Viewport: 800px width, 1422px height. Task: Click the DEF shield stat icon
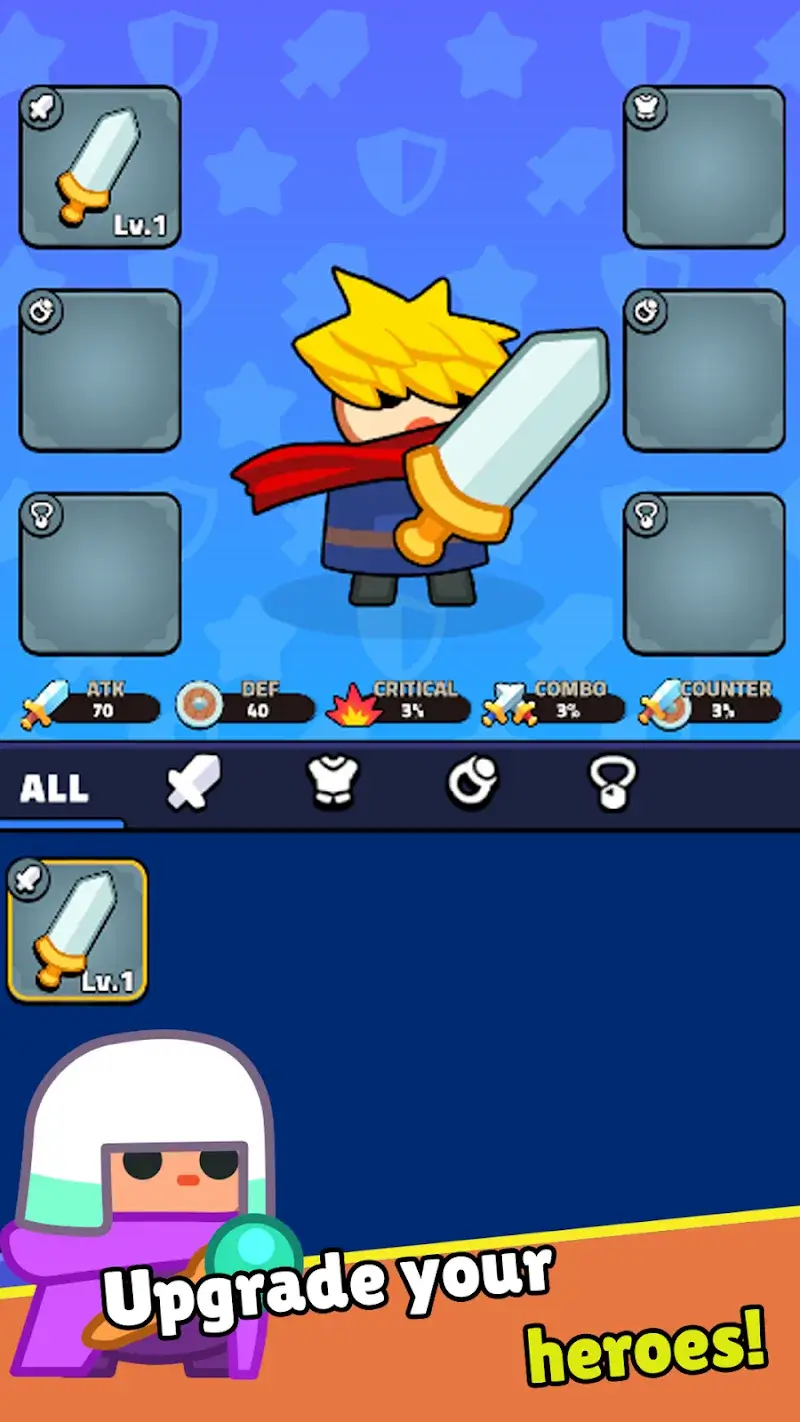pos(198,703)
